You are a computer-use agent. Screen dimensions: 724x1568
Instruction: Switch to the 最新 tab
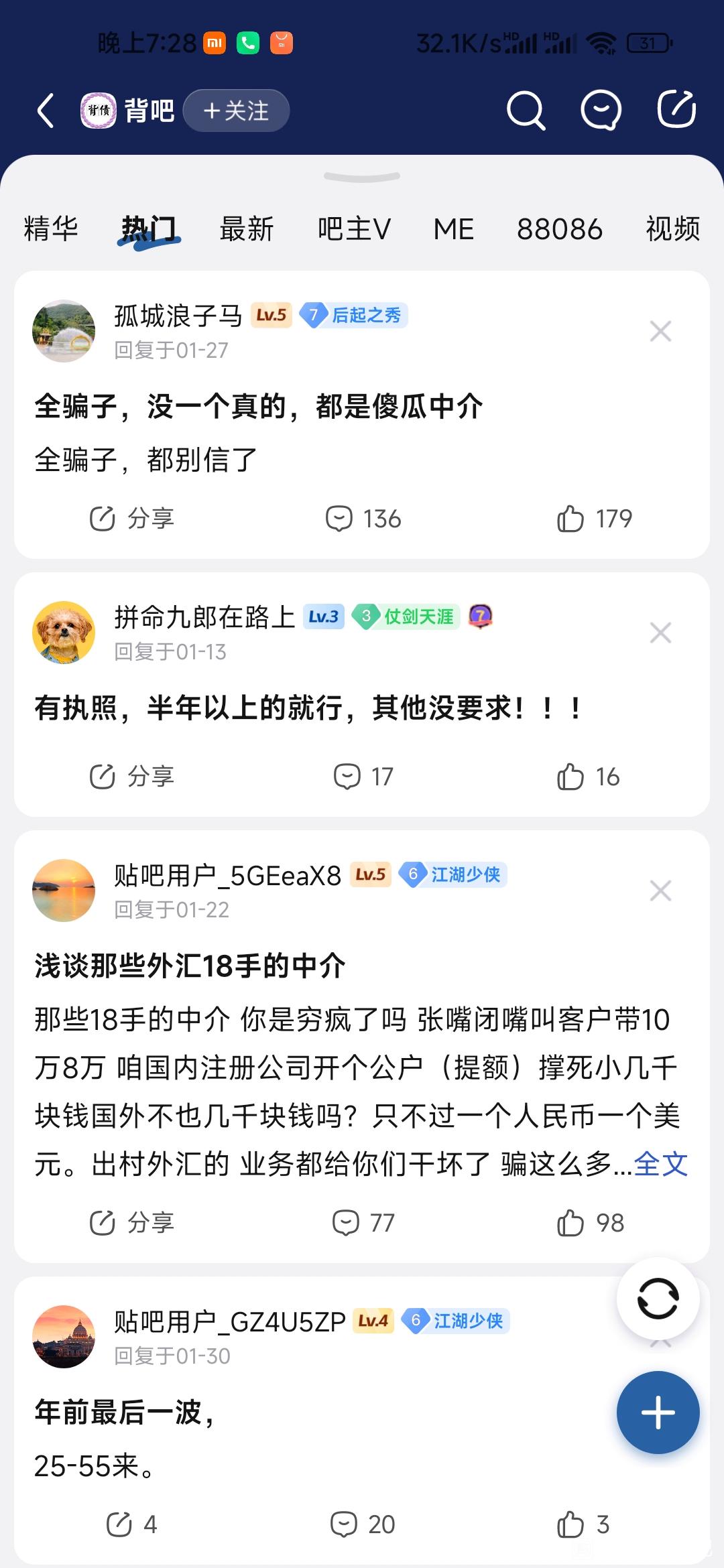point(247,229)
